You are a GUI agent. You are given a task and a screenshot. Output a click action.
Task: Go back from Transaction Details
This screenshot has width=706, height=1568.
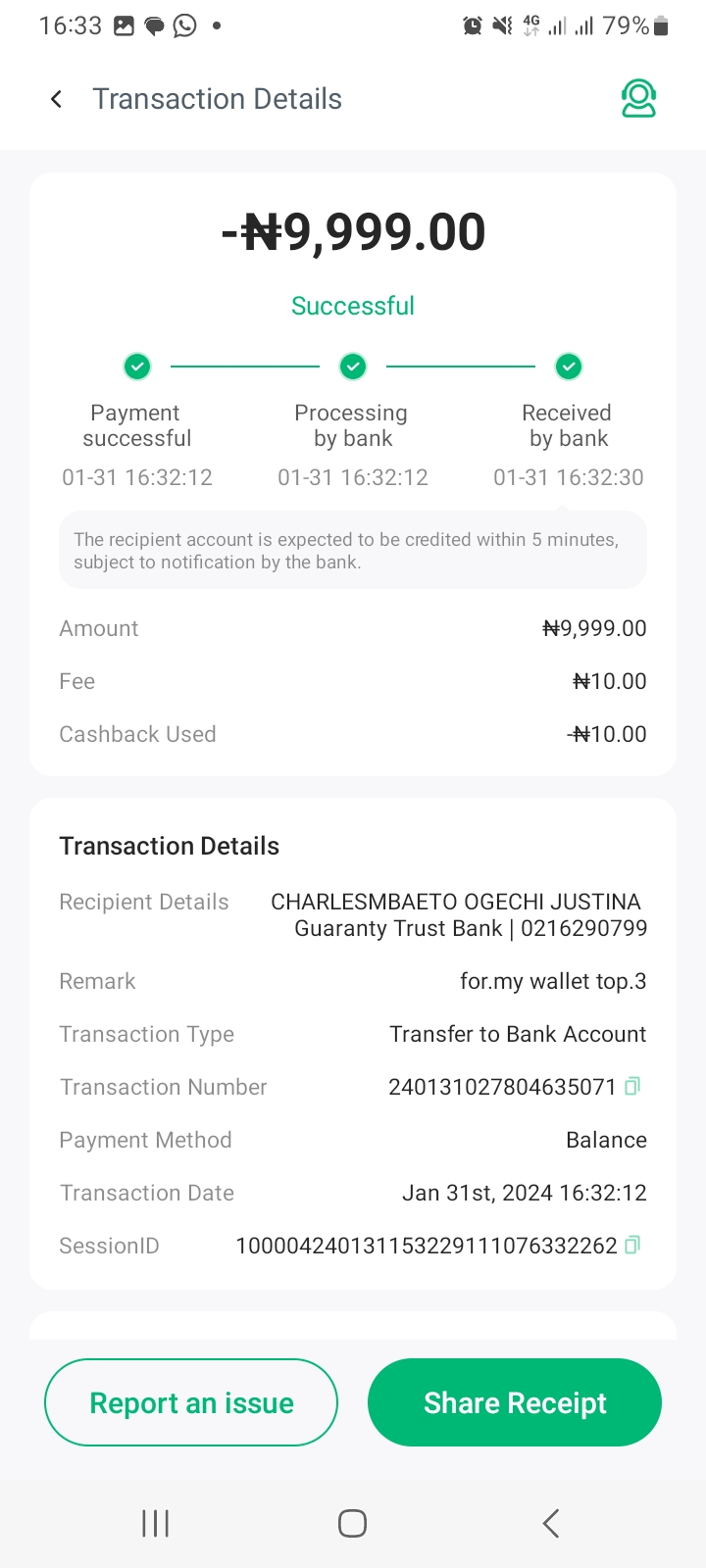click(x=57, y=99)
